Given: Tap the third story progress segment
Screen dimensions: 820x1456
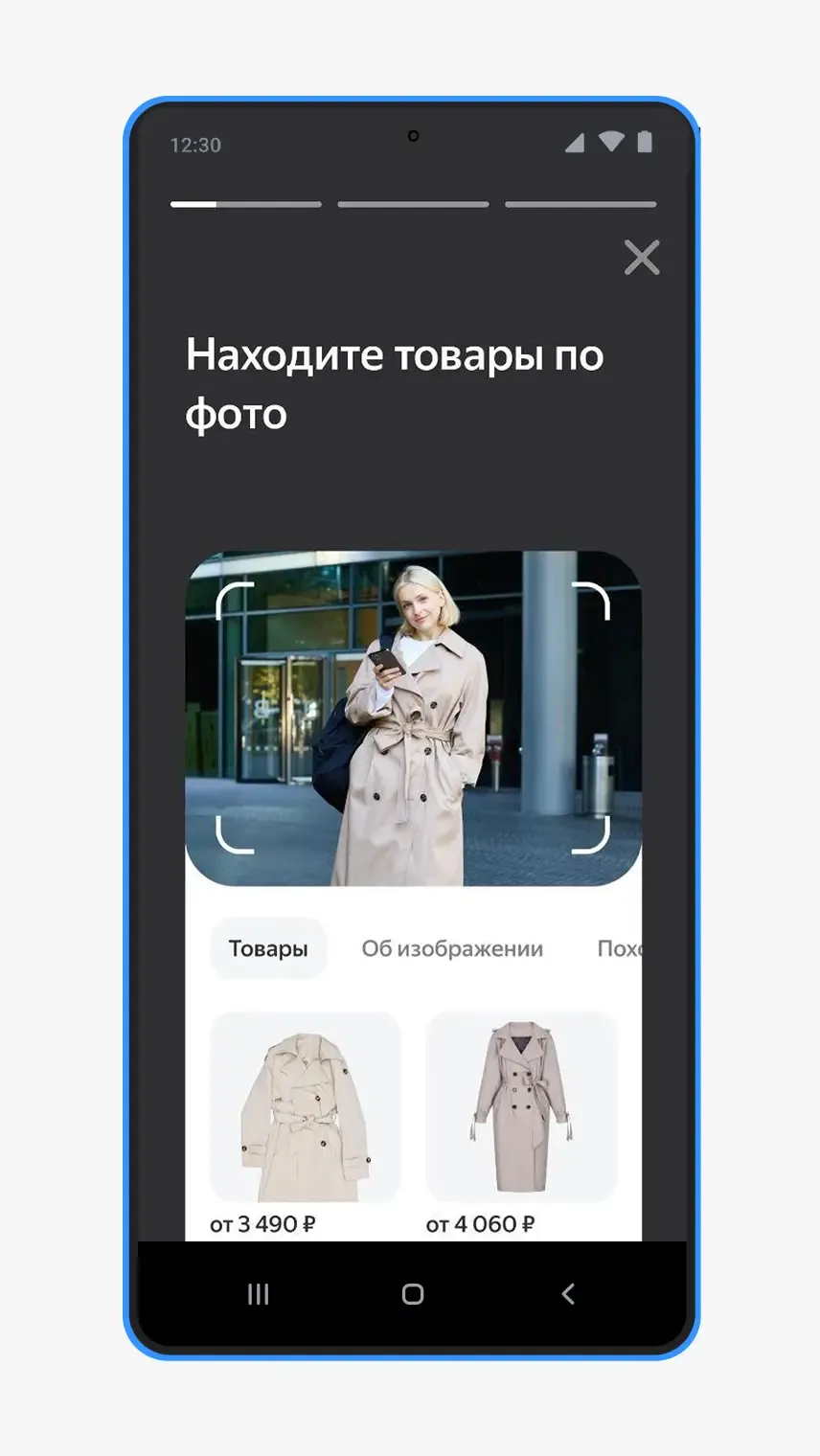Looking at the screenshot, I should click(581, 204).
